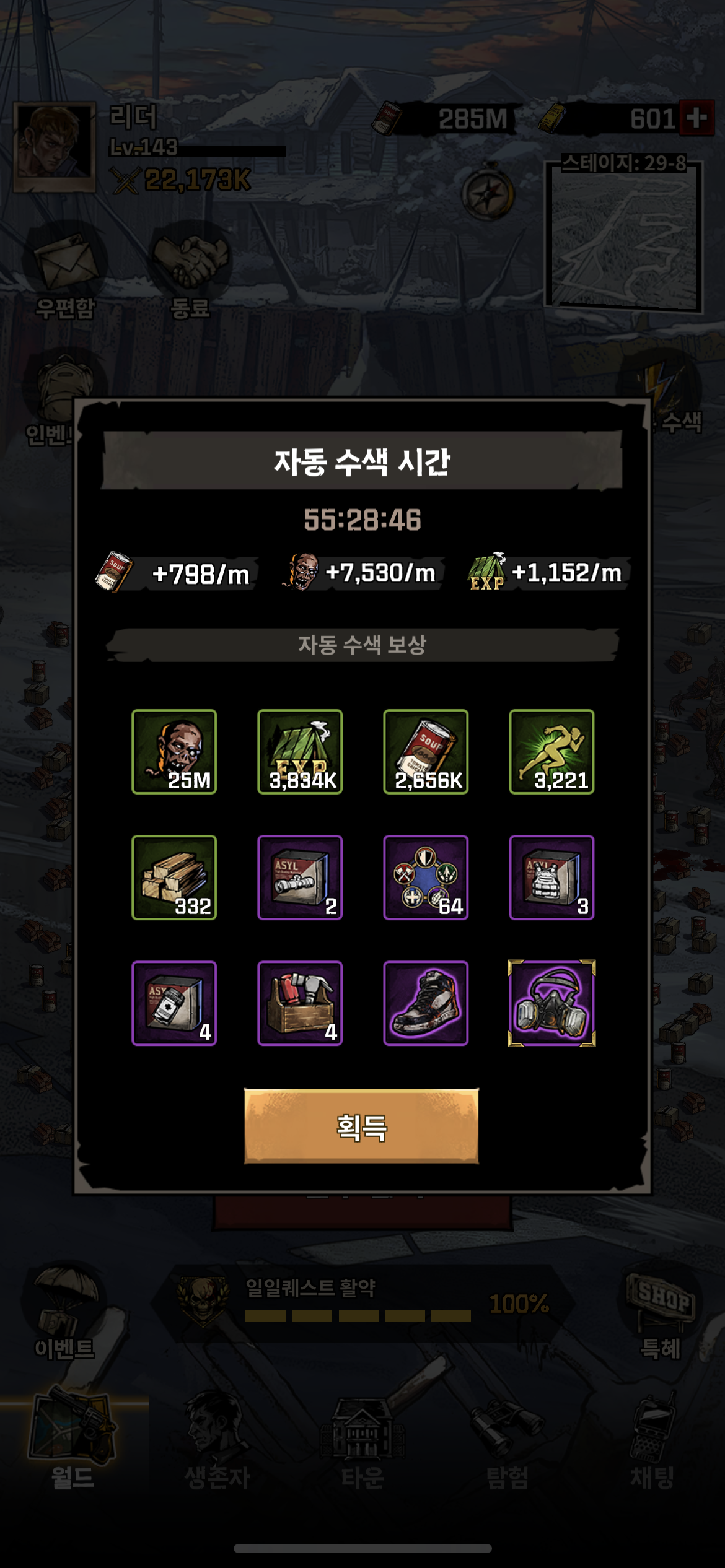View the zombie reward item 25M
The height and width of the screenshot is (1568, 725).
(x=174, y=752)
